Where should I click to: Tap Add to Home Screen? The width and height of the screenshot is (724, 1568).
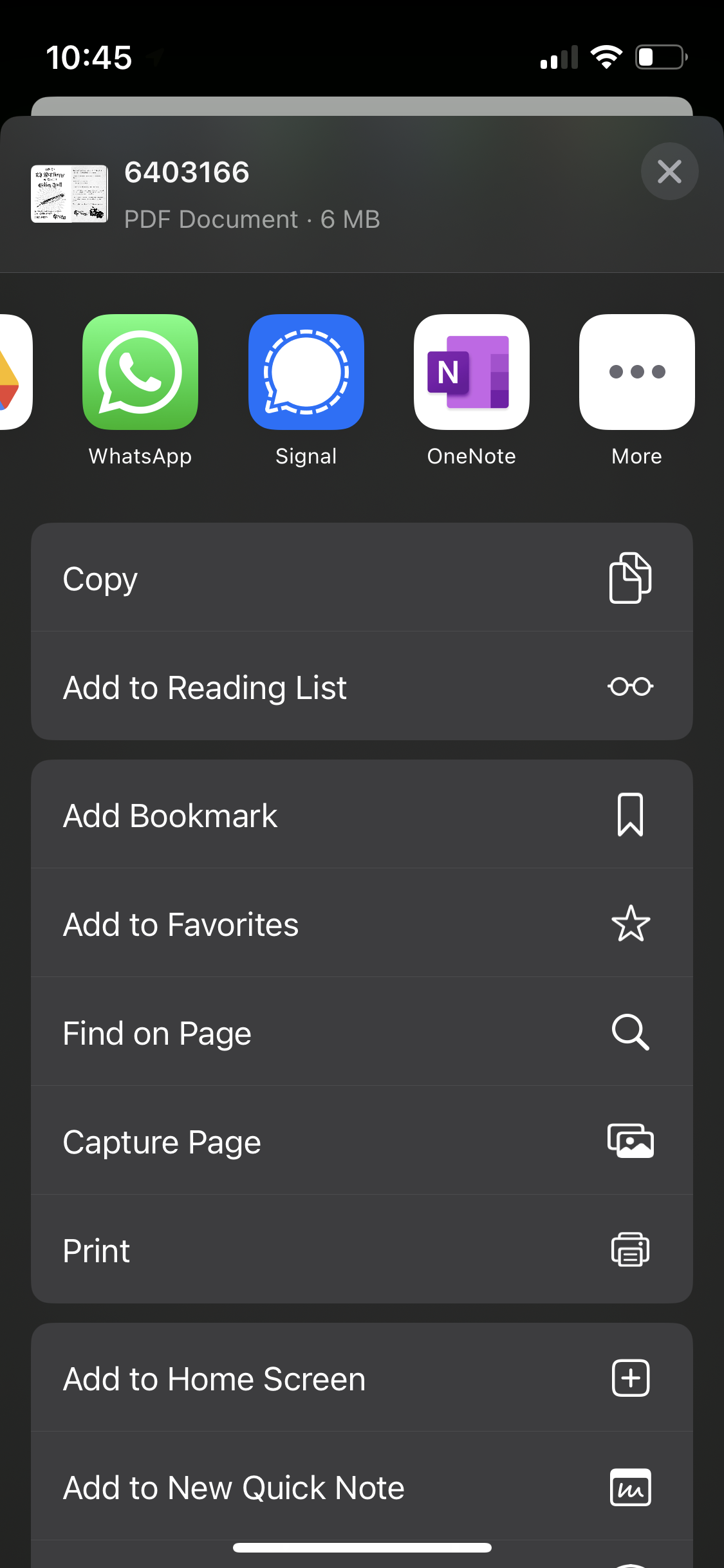(362, 1378)
